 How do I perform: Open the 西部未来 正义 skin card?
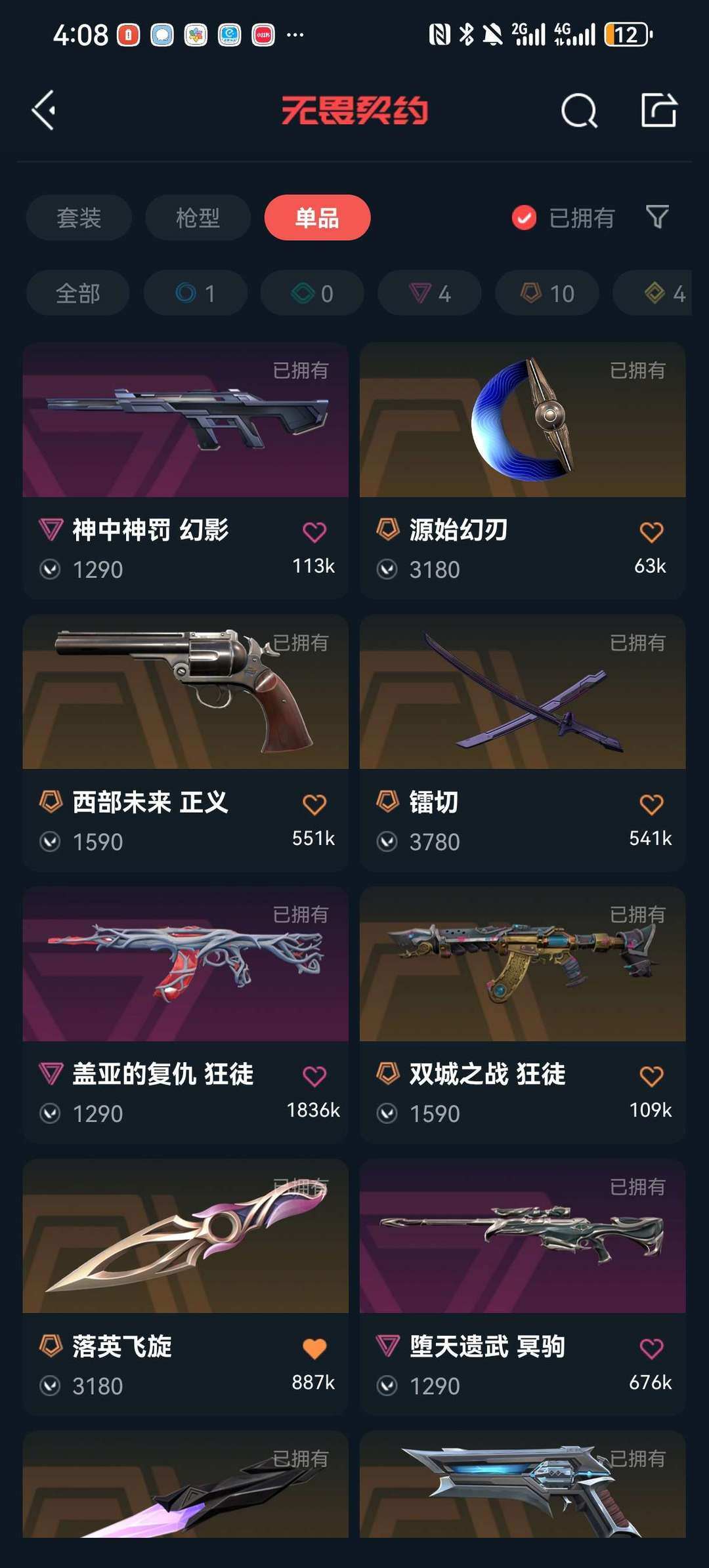(x=185, y=743)
